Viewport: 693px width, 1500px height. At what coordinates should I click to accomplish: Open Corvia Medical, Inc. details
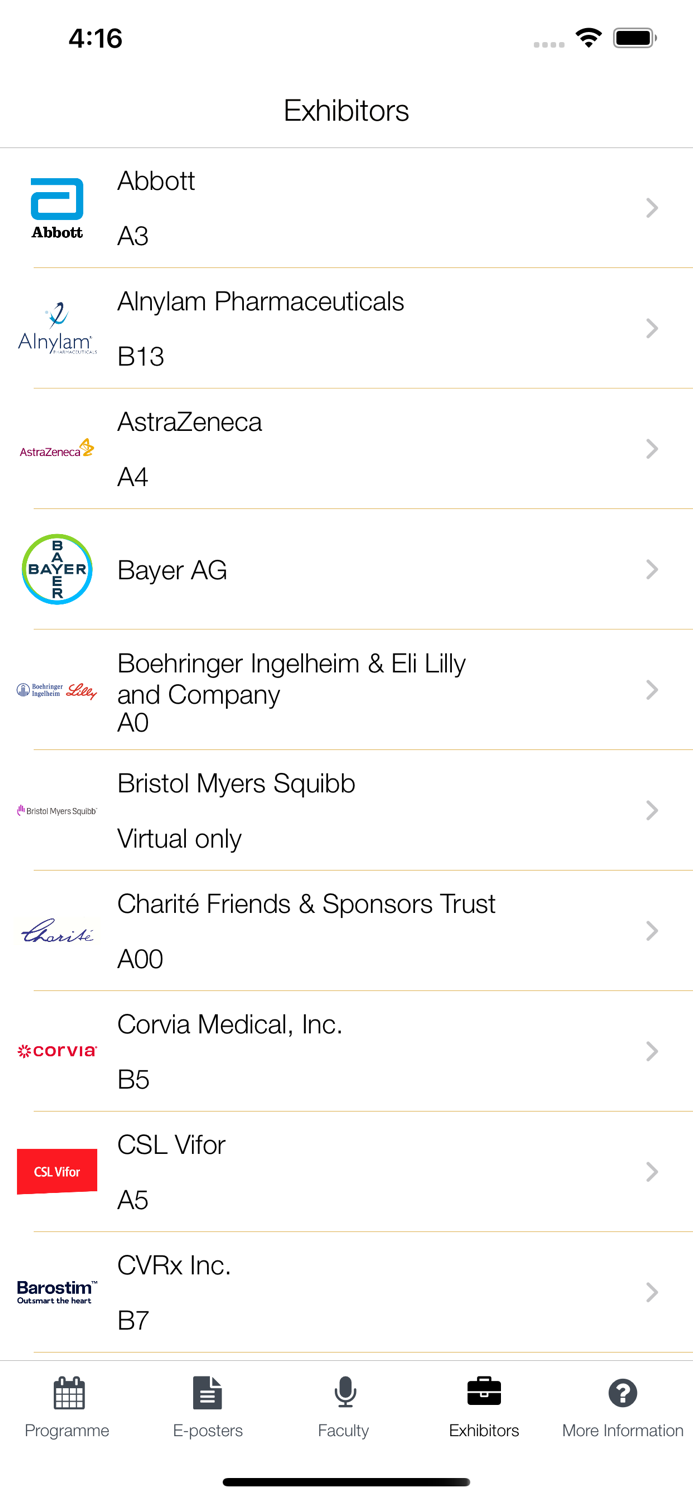pos(346,1051)
